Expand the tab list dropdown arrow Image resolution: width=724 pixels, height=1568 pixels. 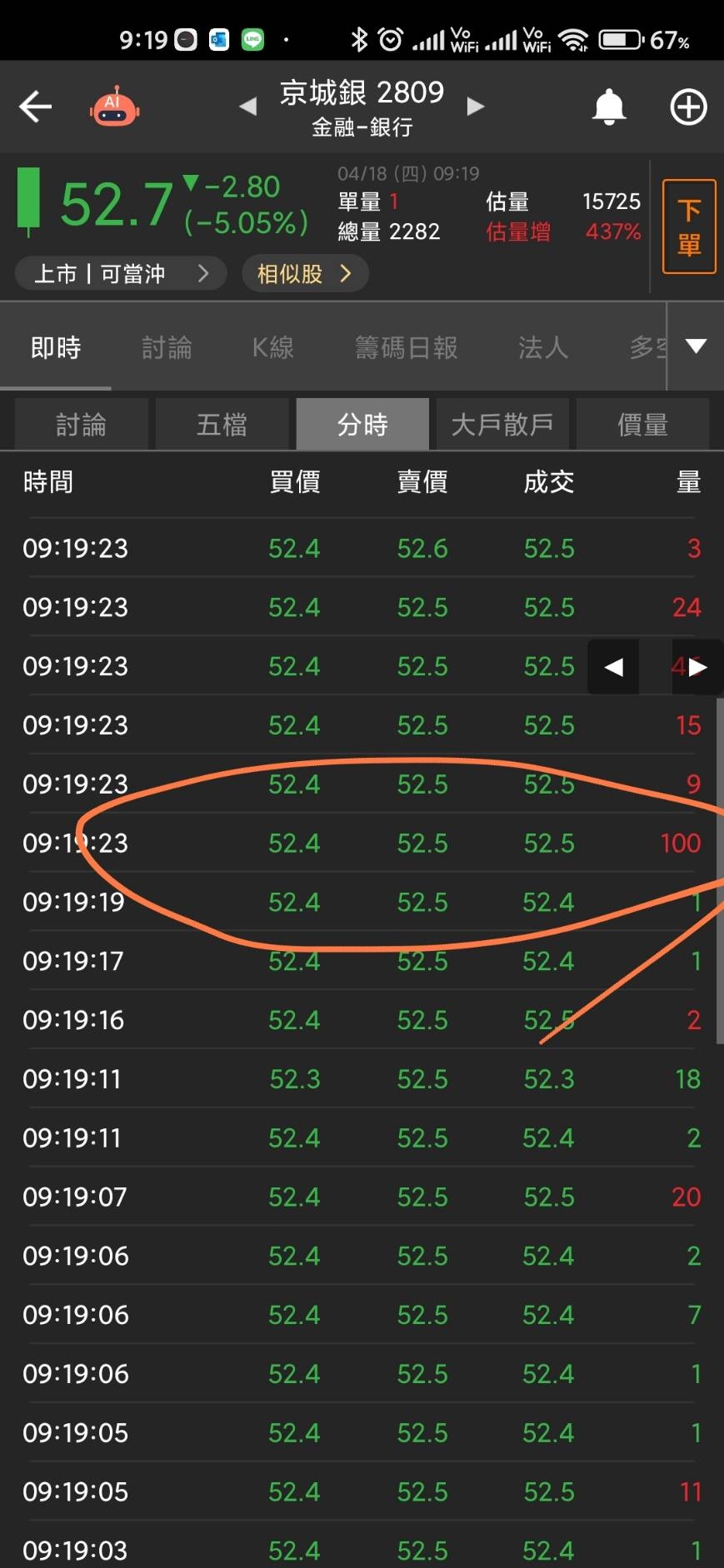click(x=696, y=346)
